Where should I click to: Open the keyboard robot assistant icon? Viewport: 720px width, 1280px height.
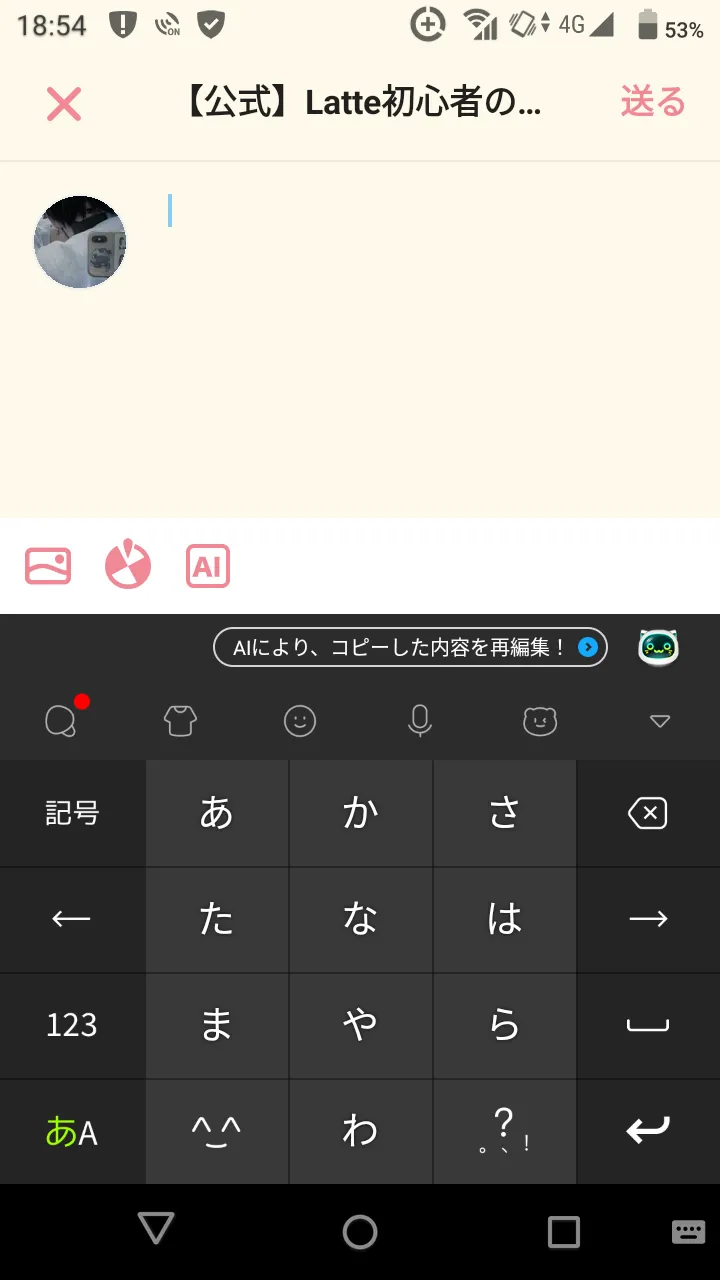click(x=658, y=647)
